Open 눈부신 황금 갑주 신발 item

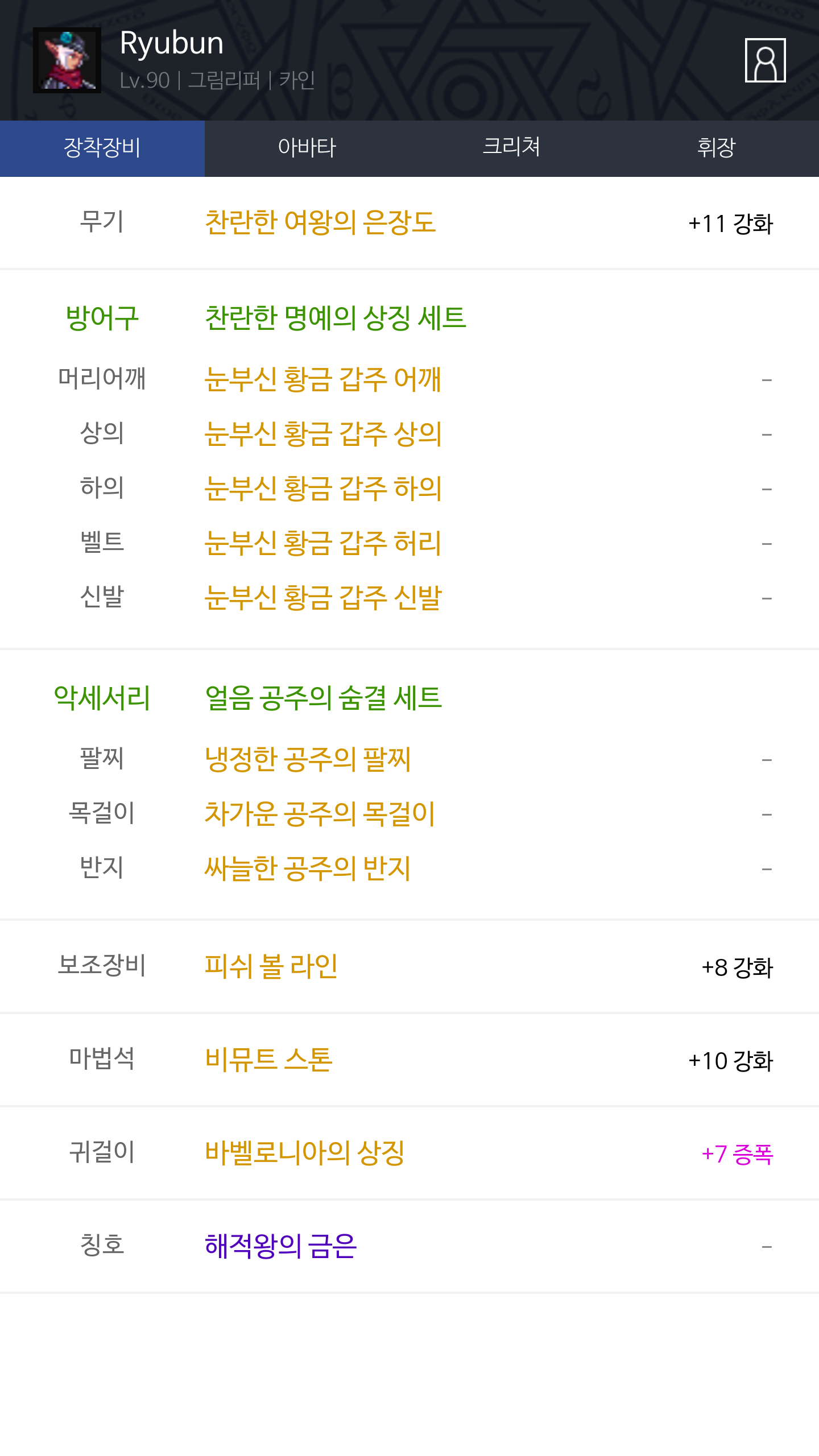pos(323,598)
